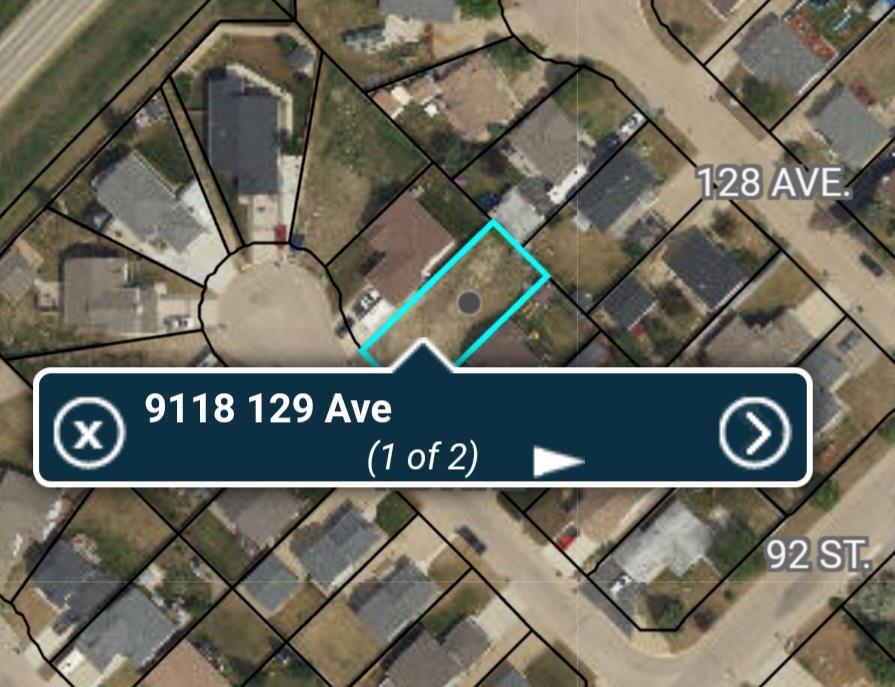
Task: Go to next result of 2
Action: [x=557, y=461]
